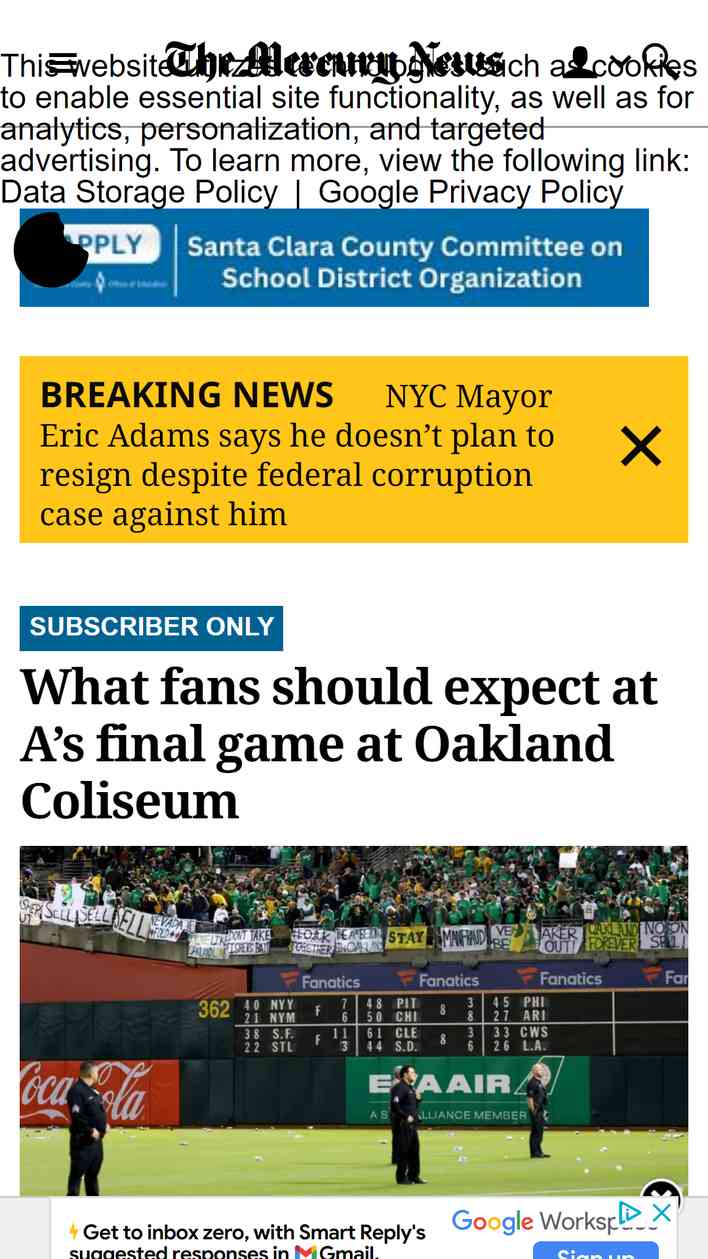
Task: Open the hamburger navigation menu
Action: pyautogui.click(x=63, y=63)
